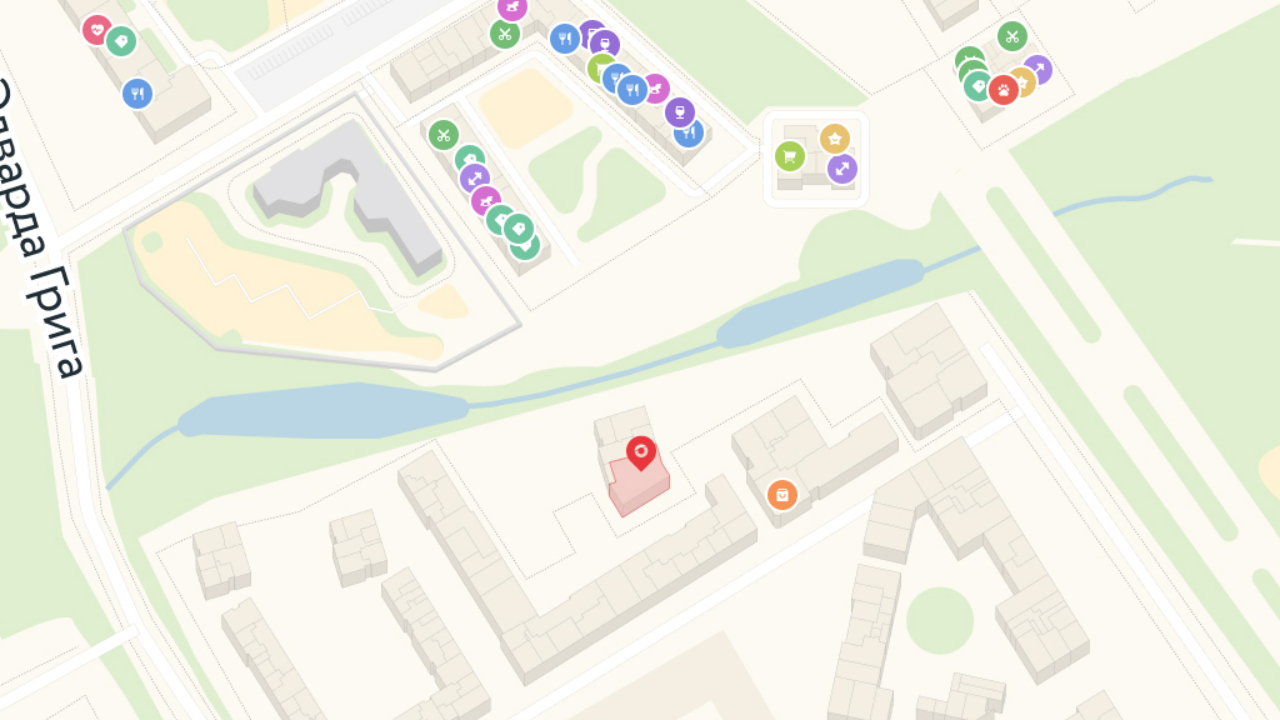Open the restaurant marker below the heartbeat marker
The height and width of the screenshot is (720, 1280).
138,94
